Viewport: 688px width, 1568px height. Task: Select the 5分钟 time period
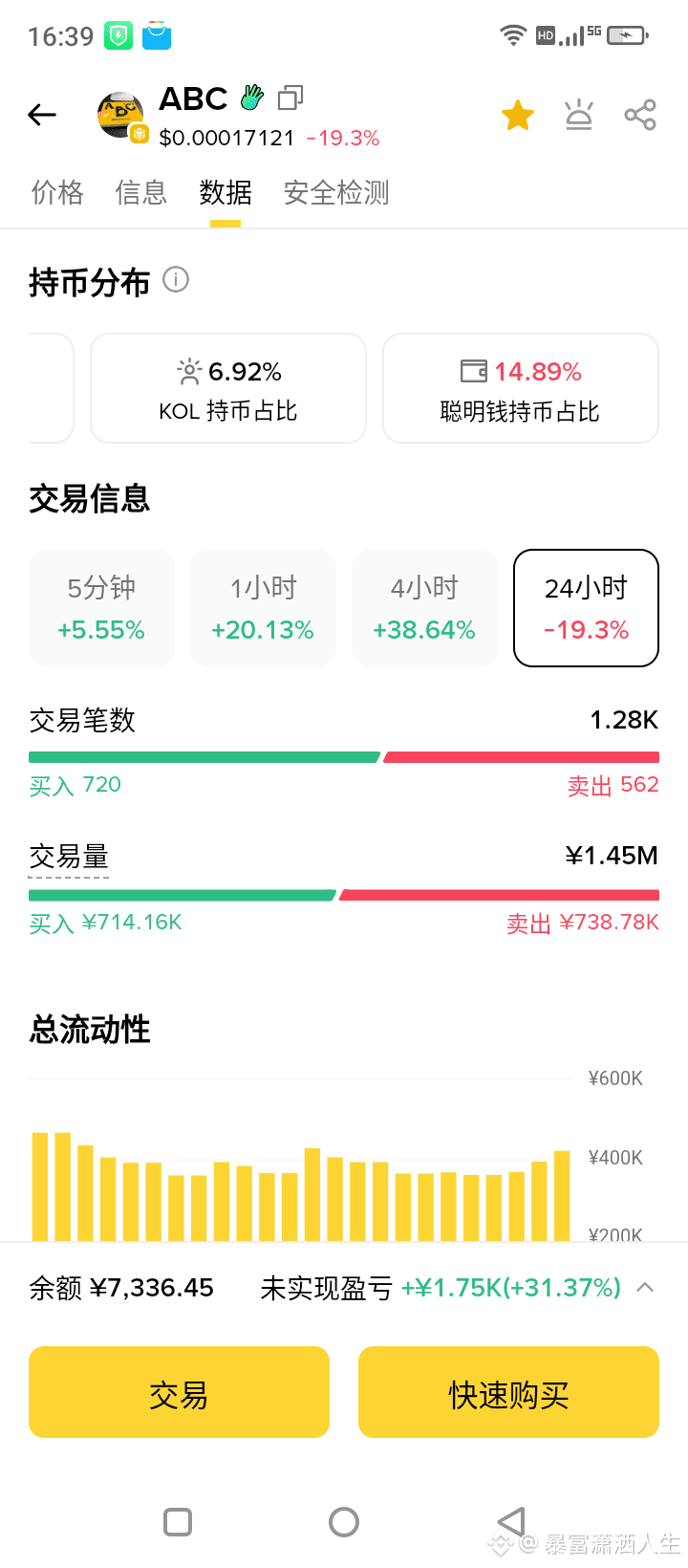click(x=101, y=607)
